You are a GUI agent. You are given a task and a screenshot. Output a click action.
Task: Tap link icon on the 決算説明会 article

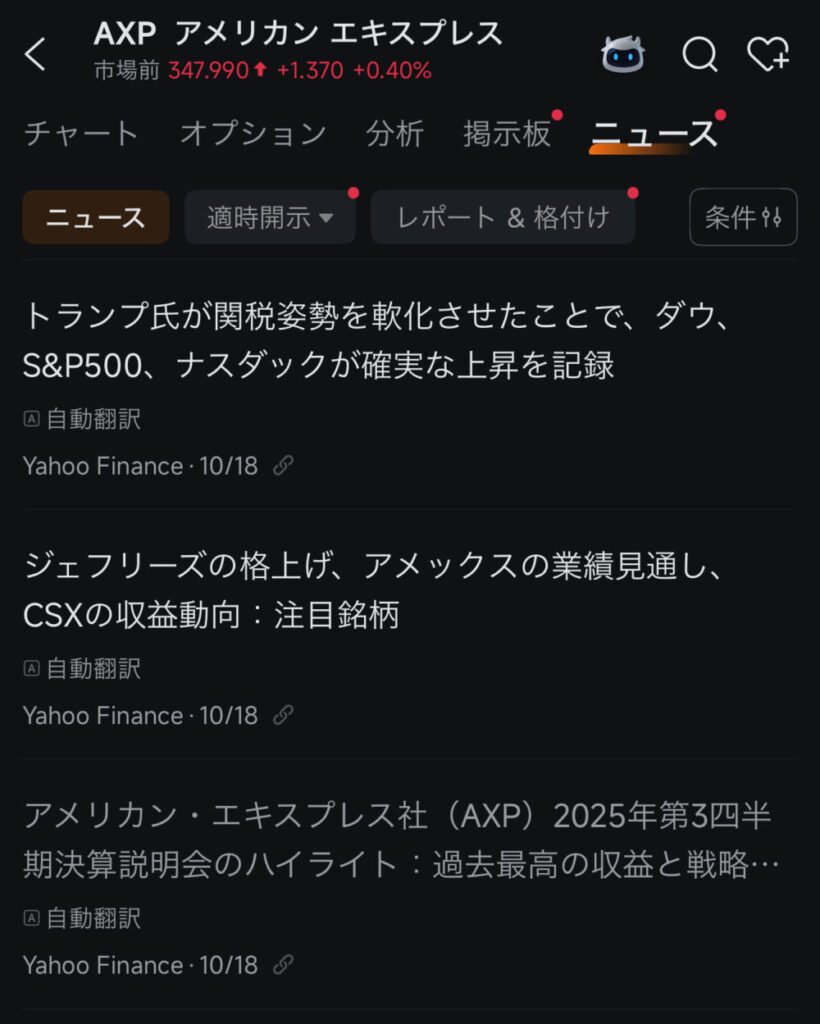click(x=283, y=965)
